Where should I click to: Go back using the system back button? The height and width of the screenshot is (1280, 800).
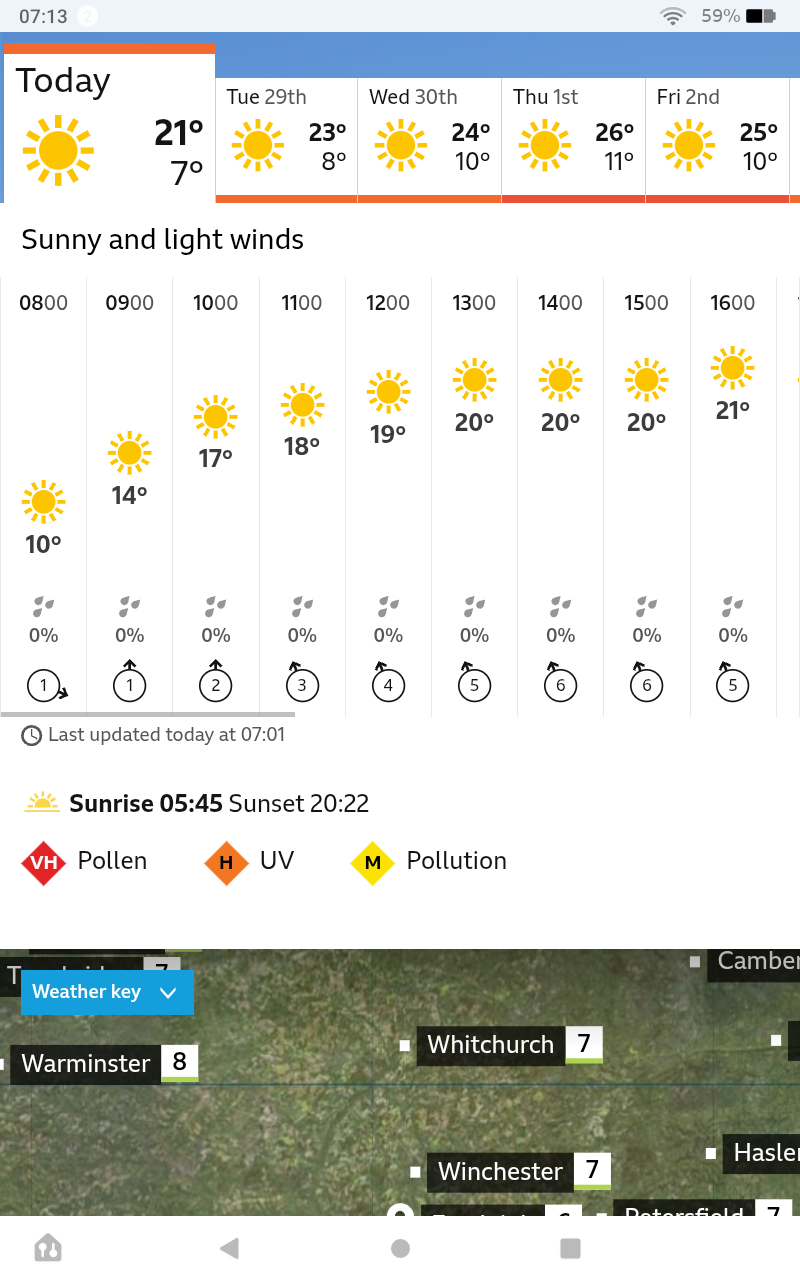[x=229, y=1247]
